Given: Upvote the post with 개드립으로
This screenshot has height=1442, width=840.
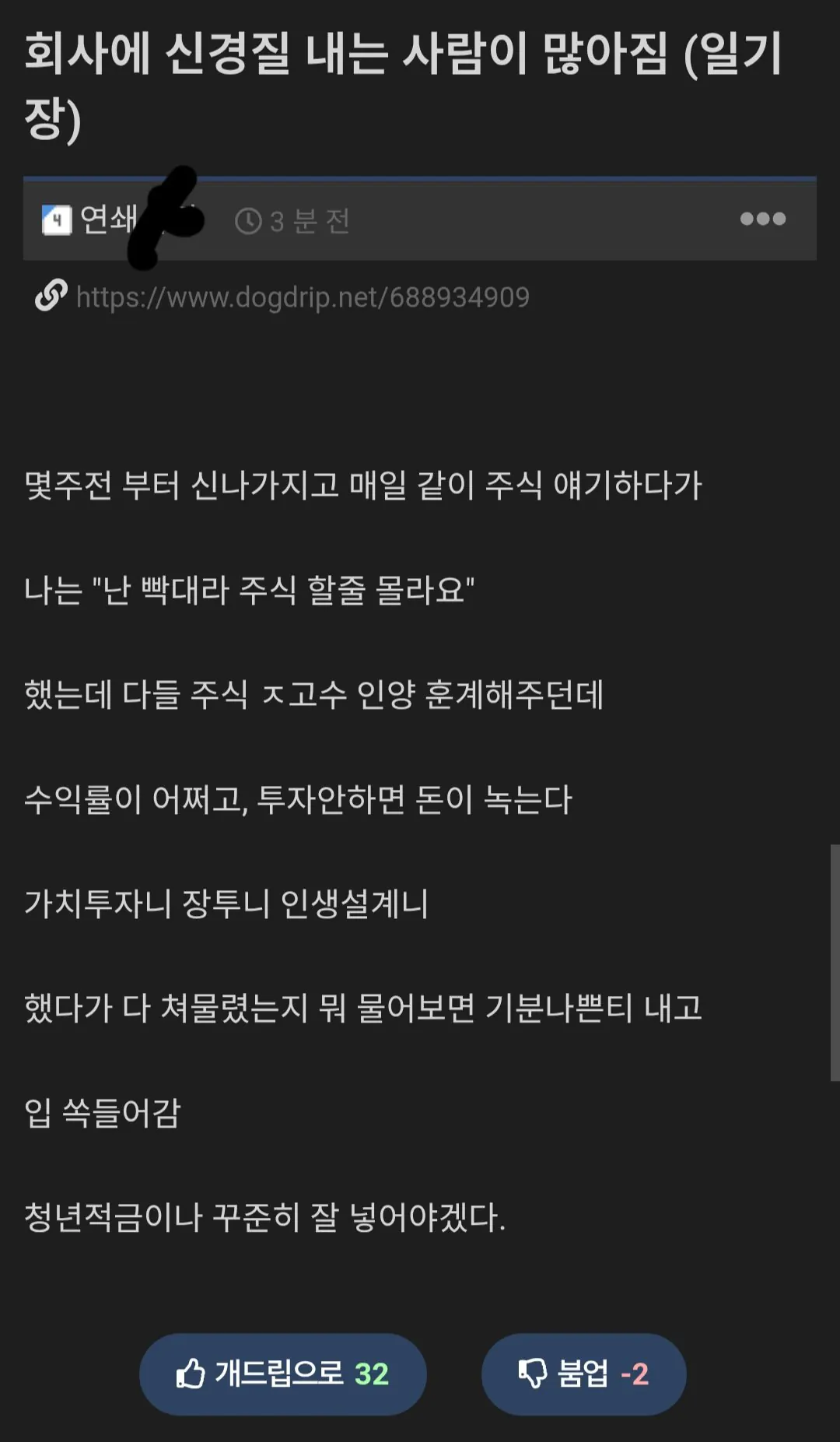Looking at the screenshot, I should pos(283,1374).
